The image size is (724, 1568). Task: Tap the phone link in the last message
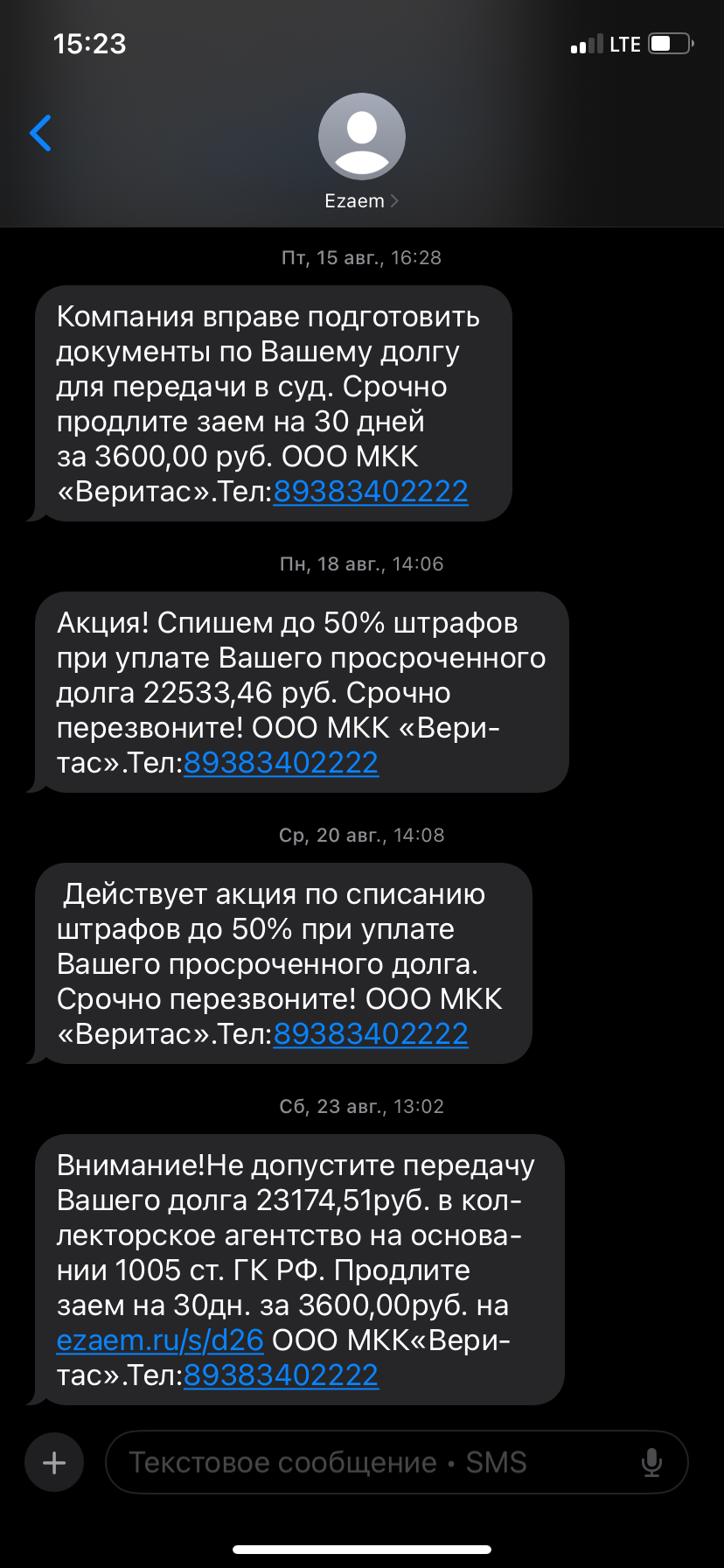[280, 1375]
